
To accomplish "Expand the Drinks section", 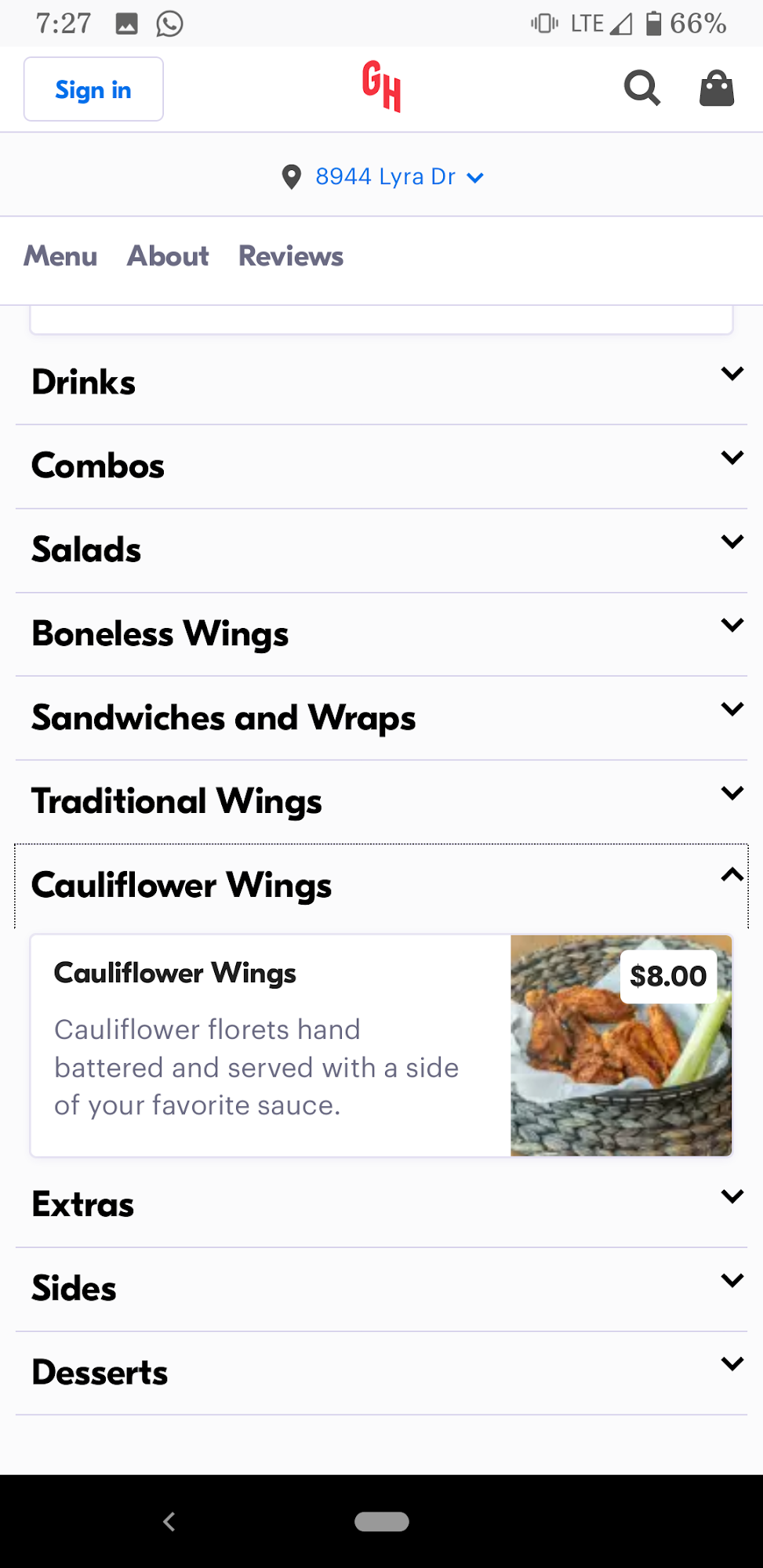I will click(x=381, y=383).
